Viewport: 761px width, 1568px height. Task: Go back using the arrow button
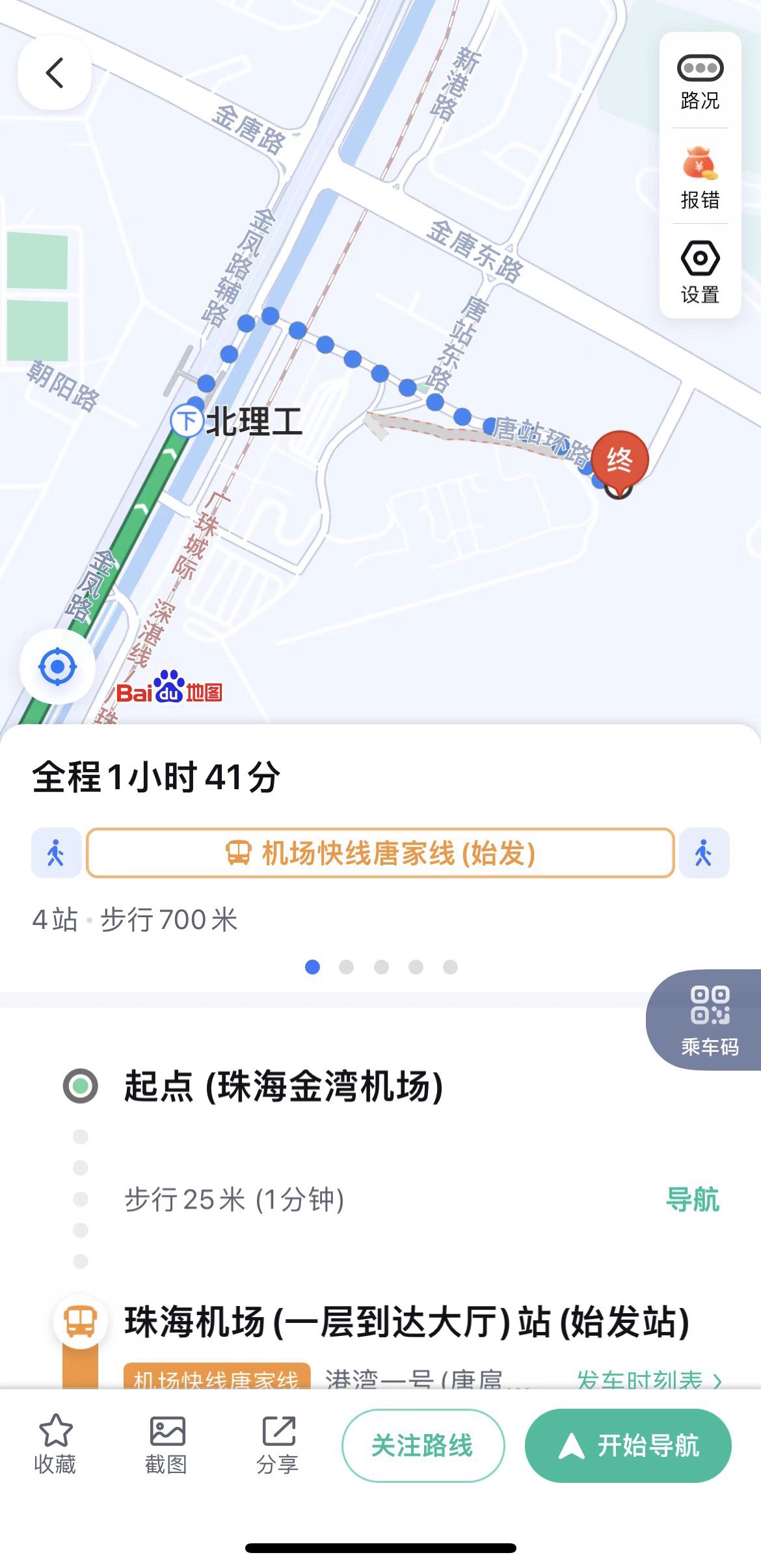pos(55,73)
